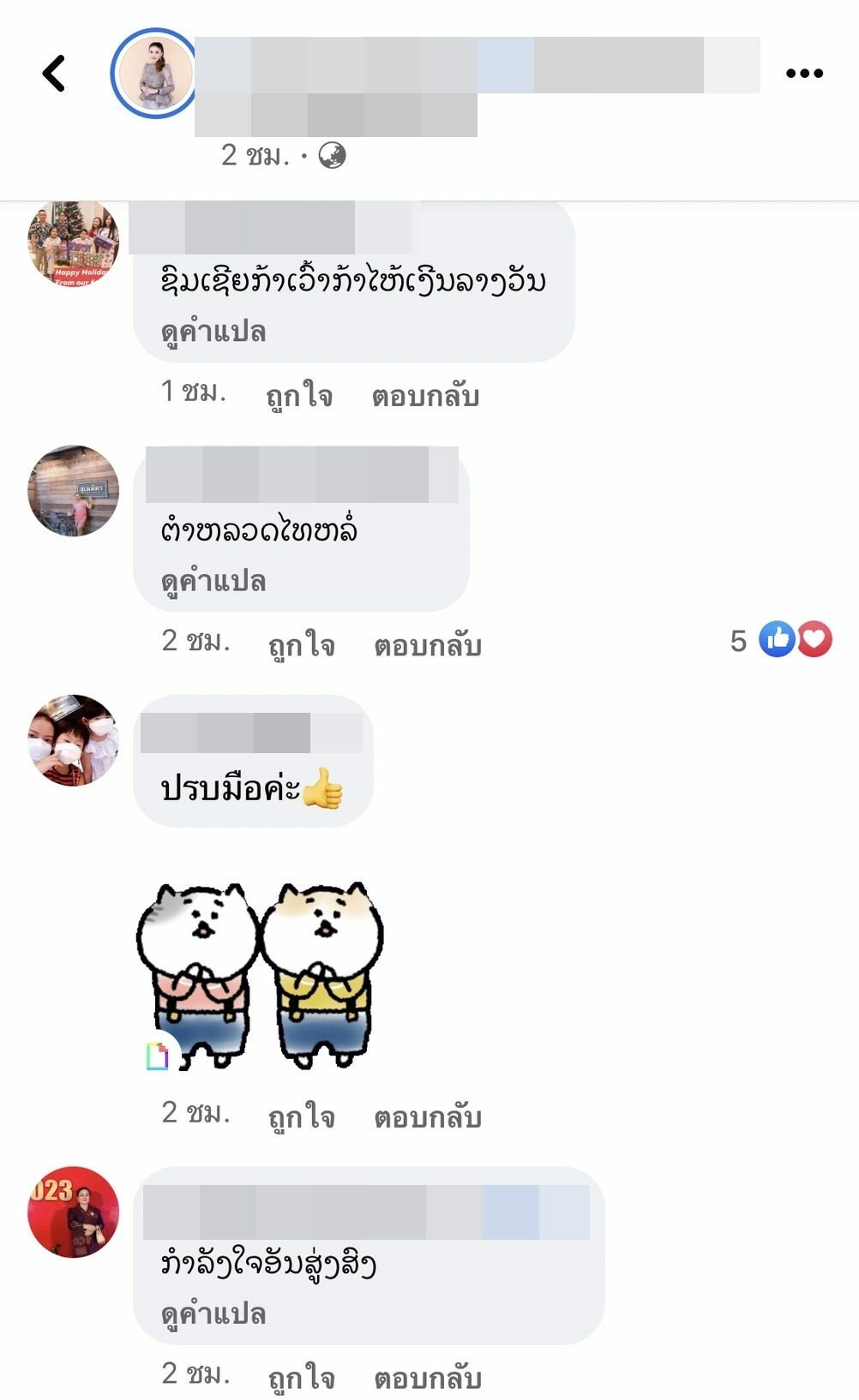Reply to the comment posted 1 ชม. ago
The width and height of the screenshot is (859, 1400).
click(425, 396)
